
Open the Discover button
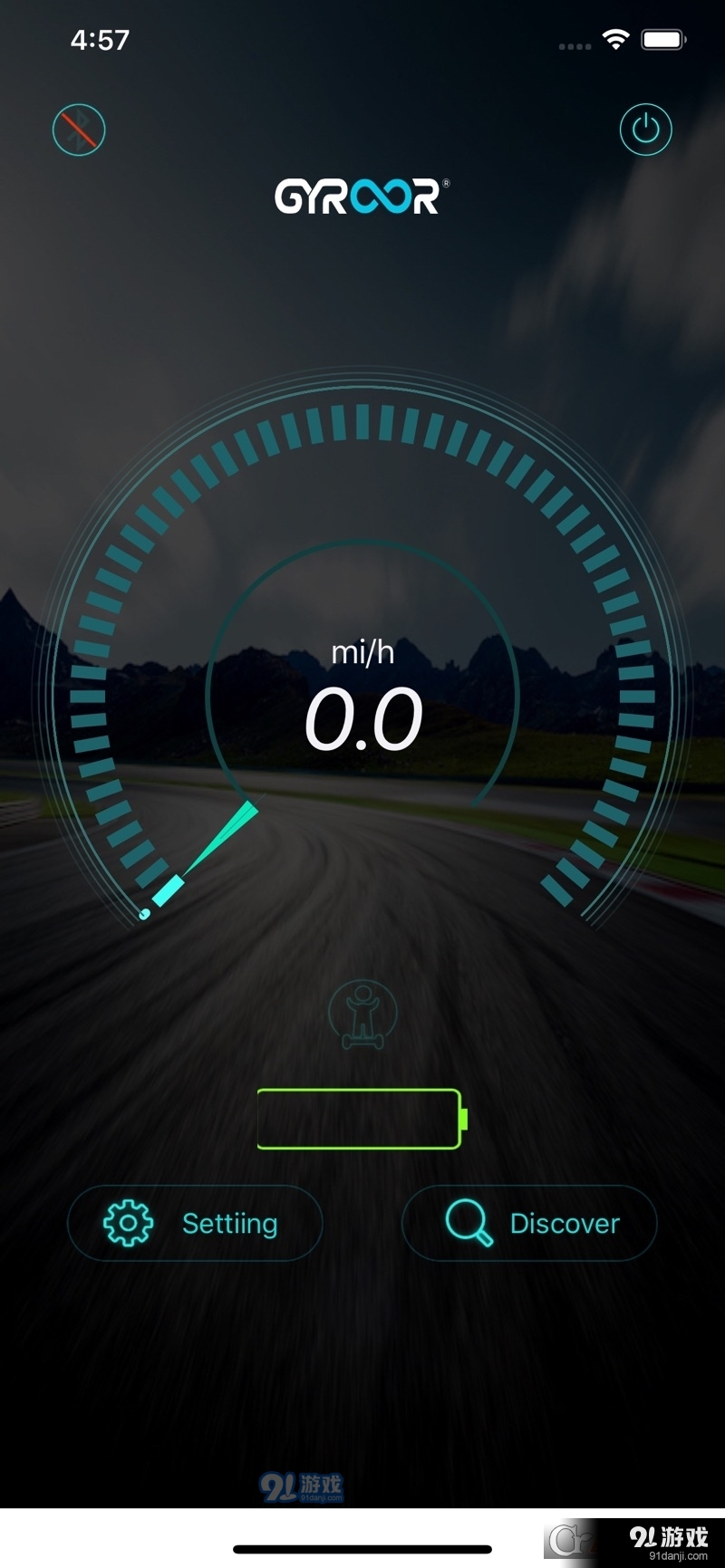point(529,1223)
